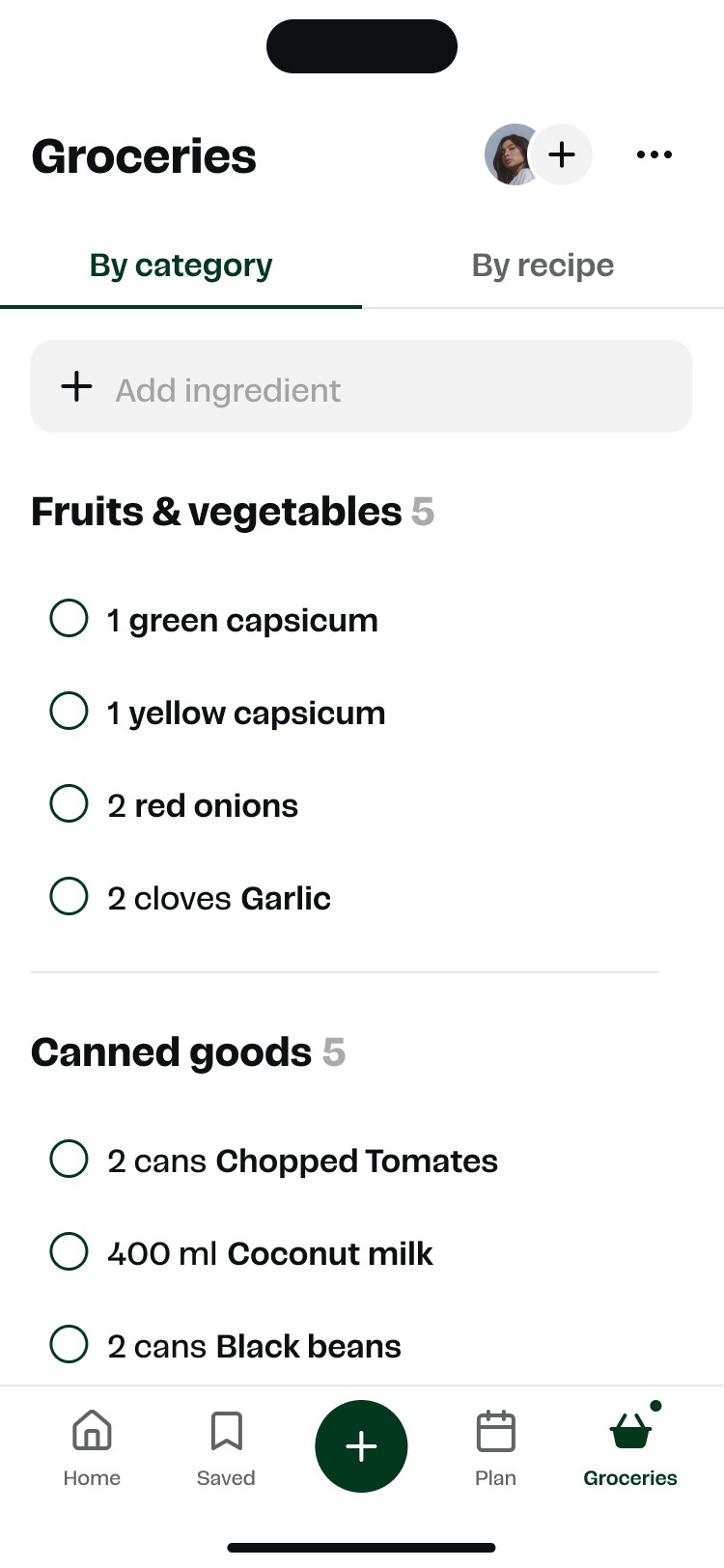Select the By category tab
Image resolution: width=724 pixels, height=1568 pixels.
click(x=181, y=266)
